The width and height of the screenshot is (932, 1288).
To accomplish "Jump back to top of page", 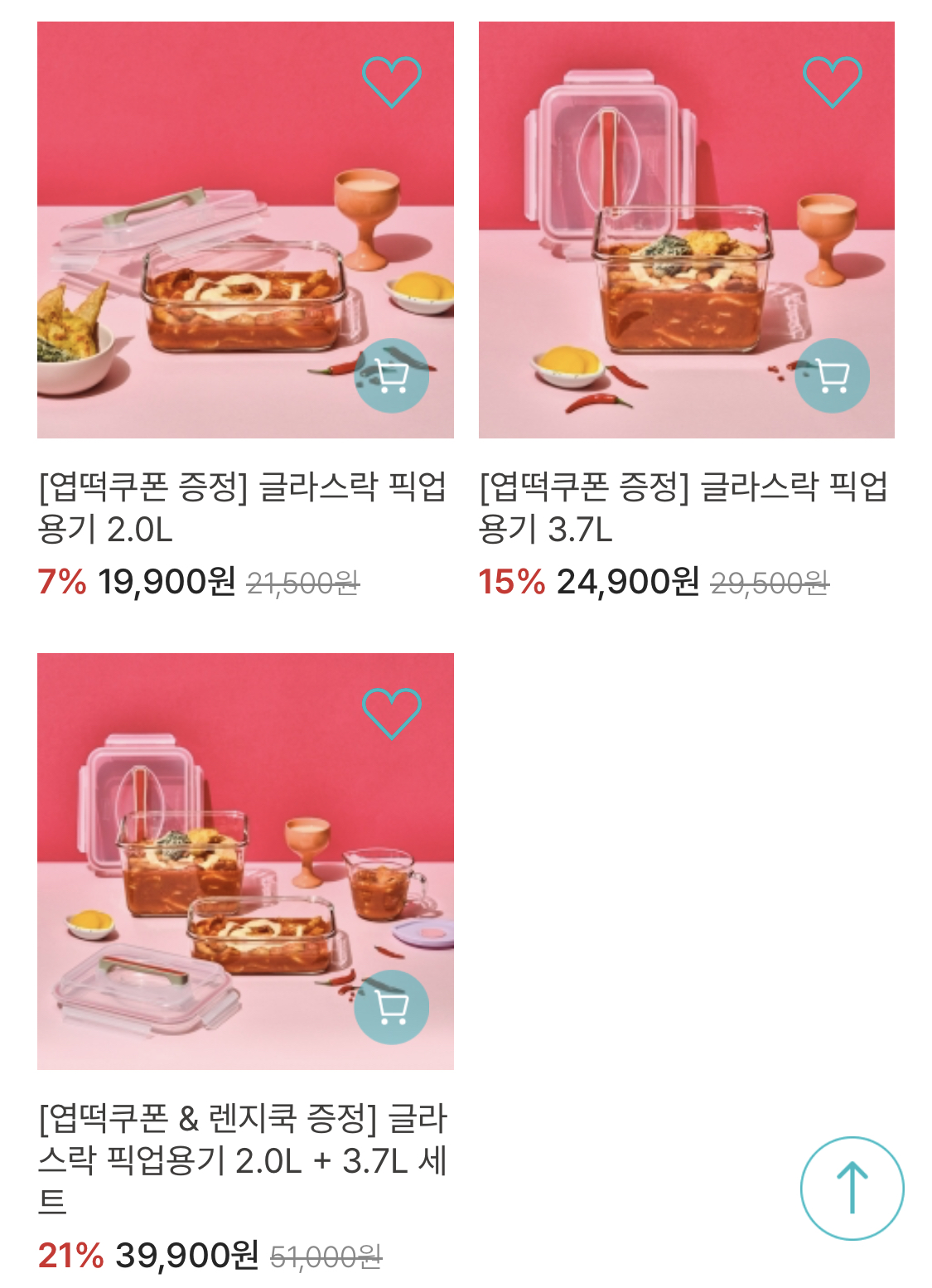I will click(x=852, y=1188).
